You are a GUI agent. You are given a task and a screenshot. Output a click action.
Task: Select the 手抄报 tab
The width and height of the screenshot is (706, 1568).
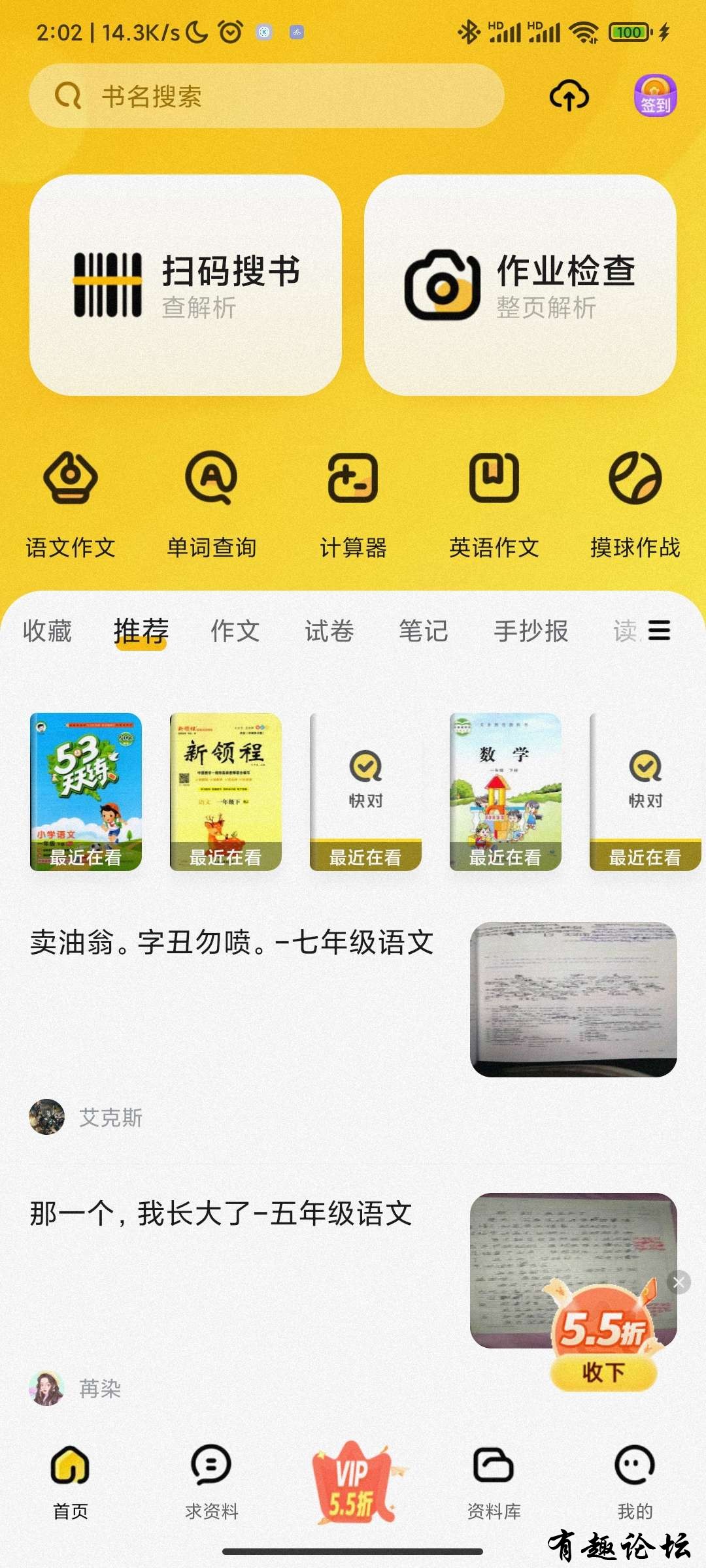coord(531,631)
